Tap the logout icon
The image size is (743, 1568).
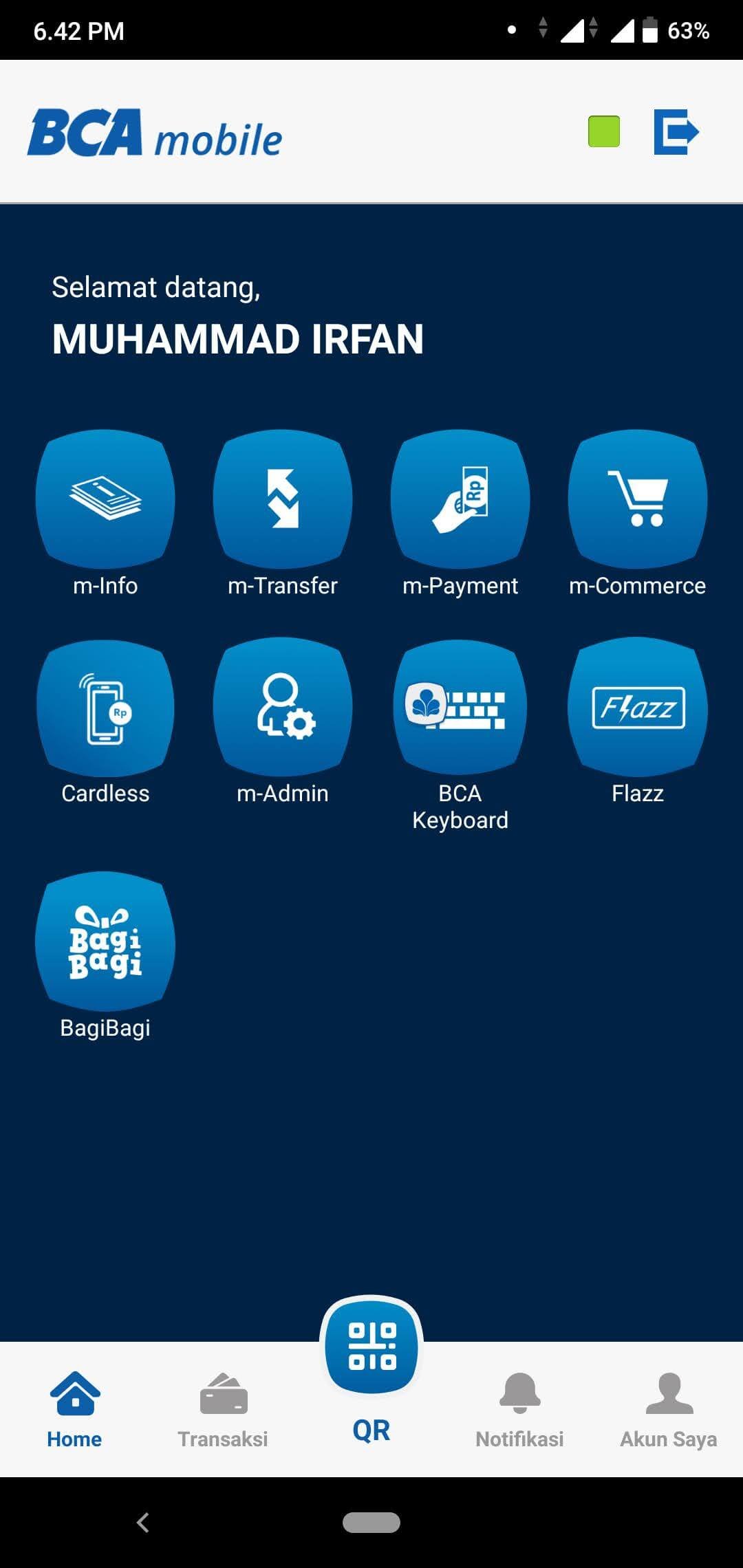pyautogui.click(x=676, y=132)
